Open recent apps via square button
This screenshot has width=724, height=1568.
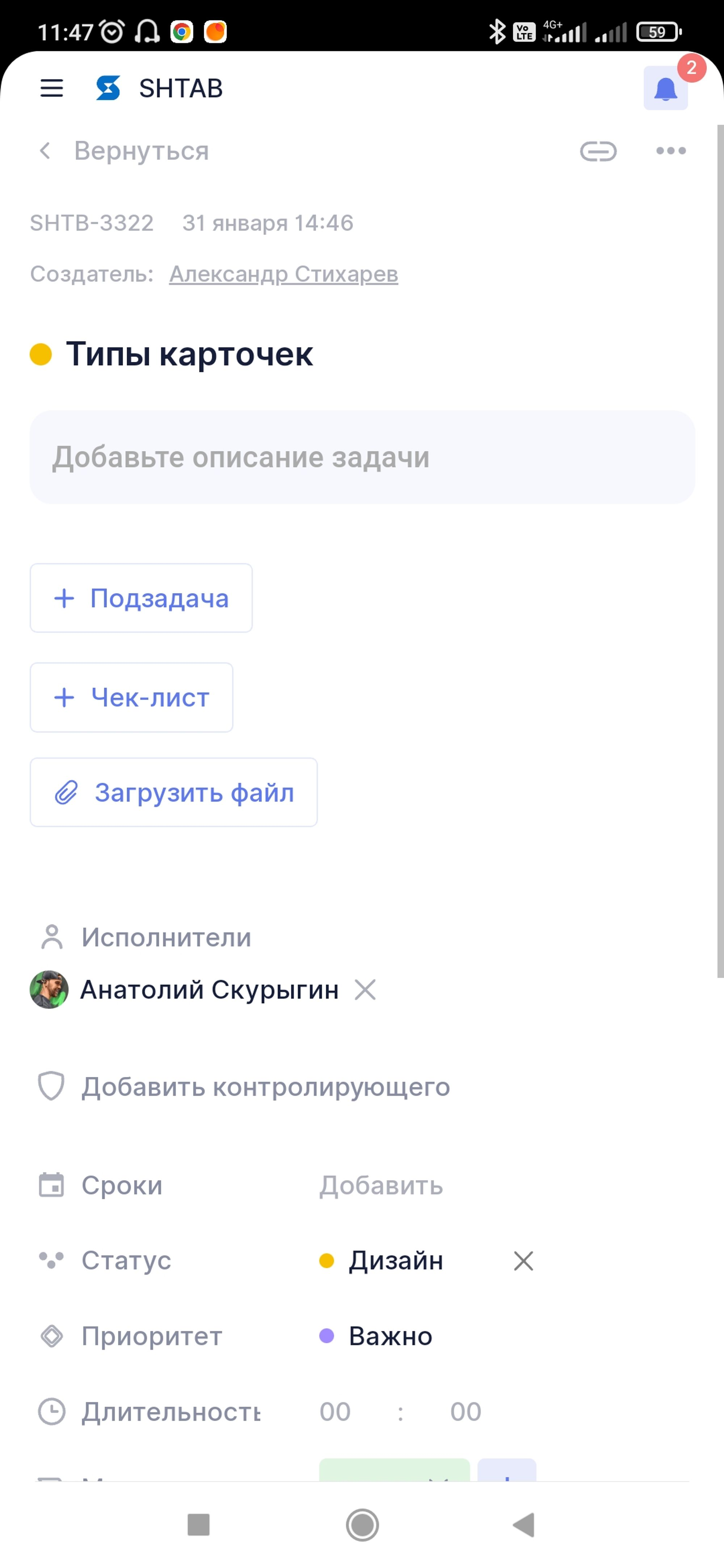pos(198,1525)
